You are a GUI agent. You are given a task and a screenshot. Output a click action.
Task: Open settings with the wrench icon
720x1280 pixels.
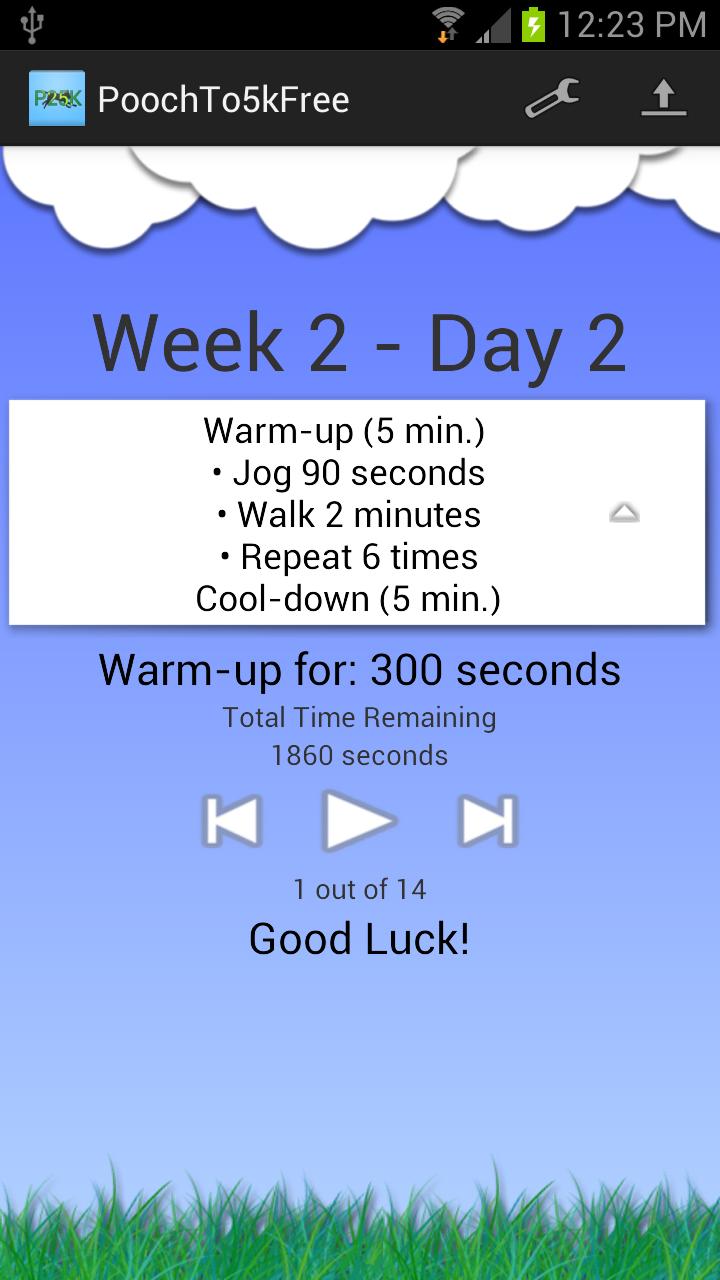pos(551,98)
